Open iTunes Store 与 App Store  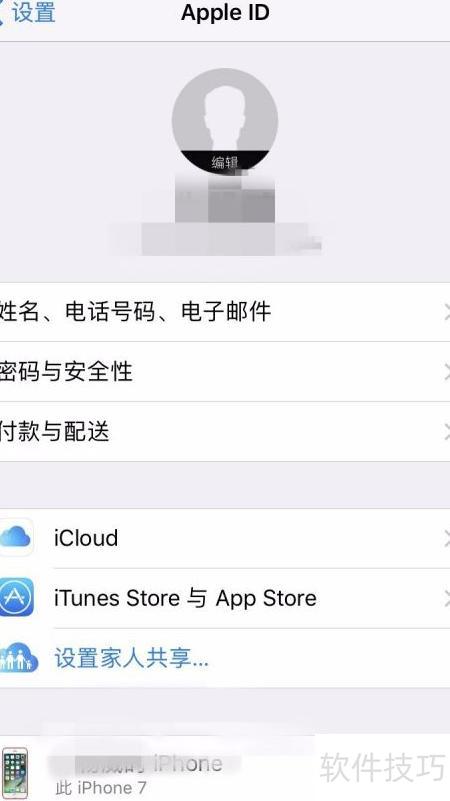coord(225,598)
